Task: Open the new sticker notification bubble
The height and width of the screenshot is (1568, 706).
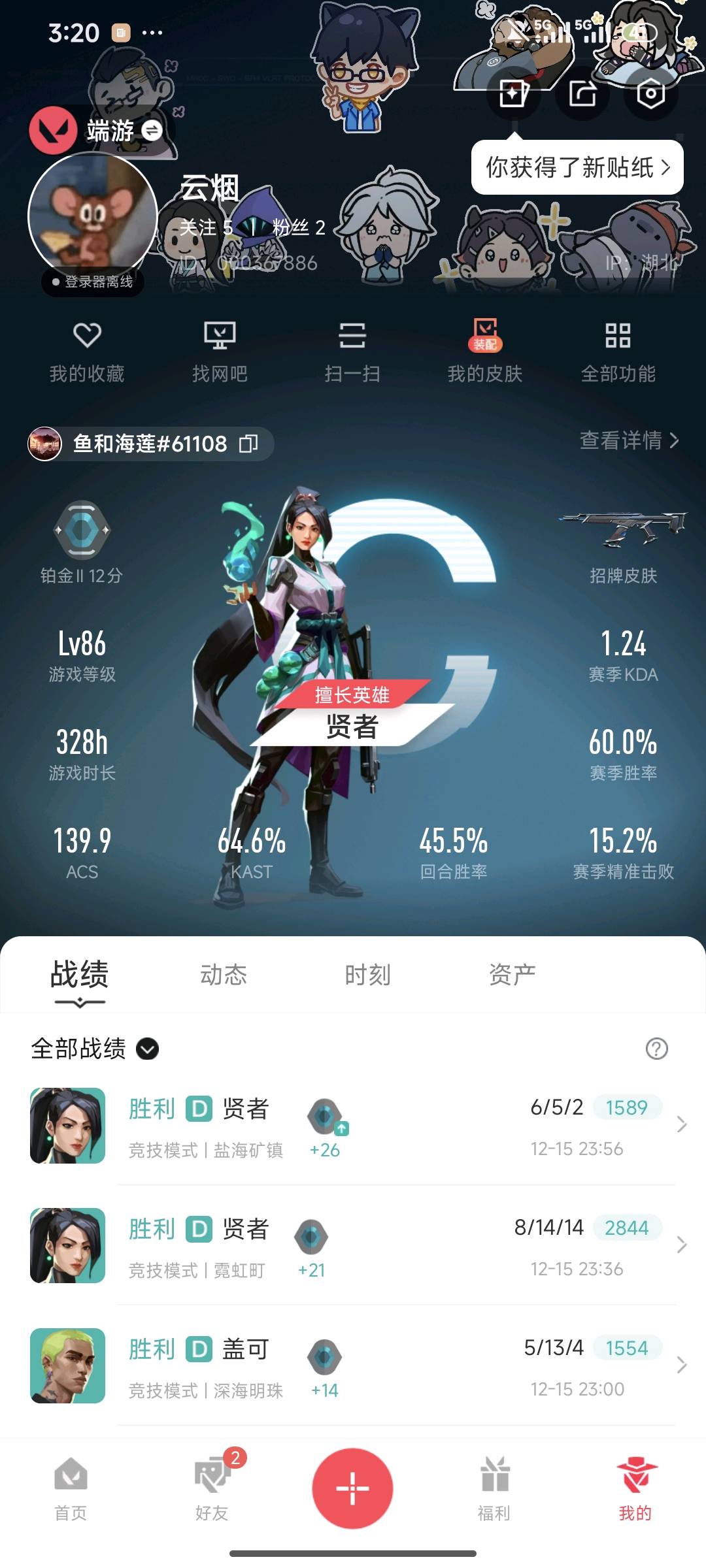Action: 577,168
